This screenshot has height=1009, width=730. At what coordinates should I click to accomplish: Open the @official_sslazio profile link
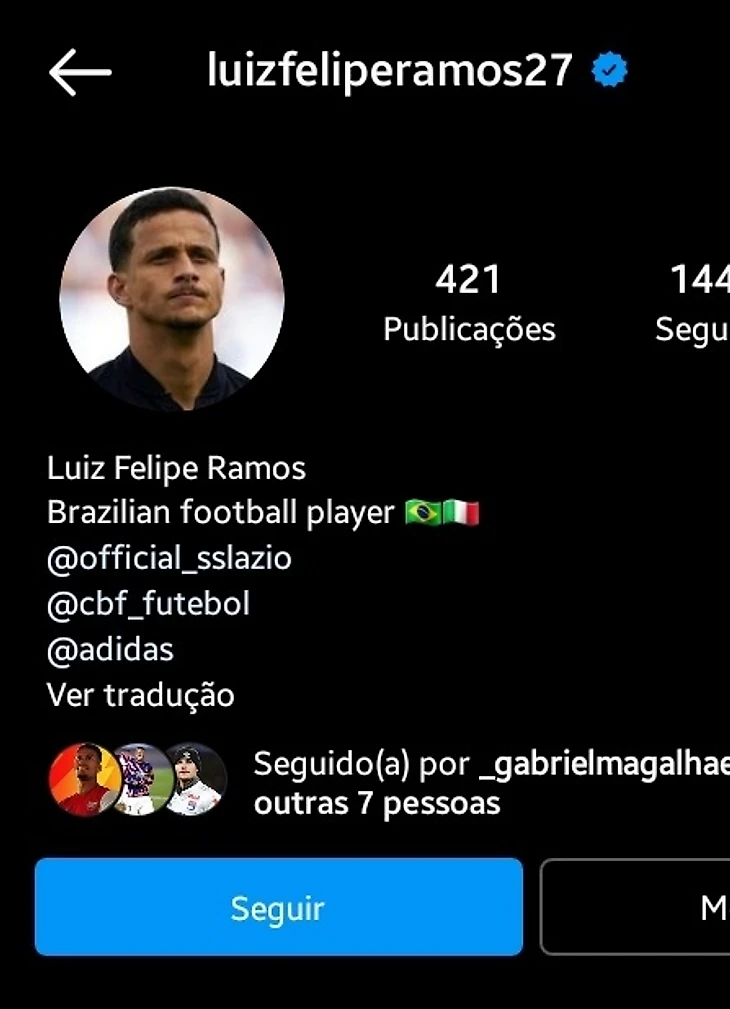pyautogui.click(x=169, y=558)
